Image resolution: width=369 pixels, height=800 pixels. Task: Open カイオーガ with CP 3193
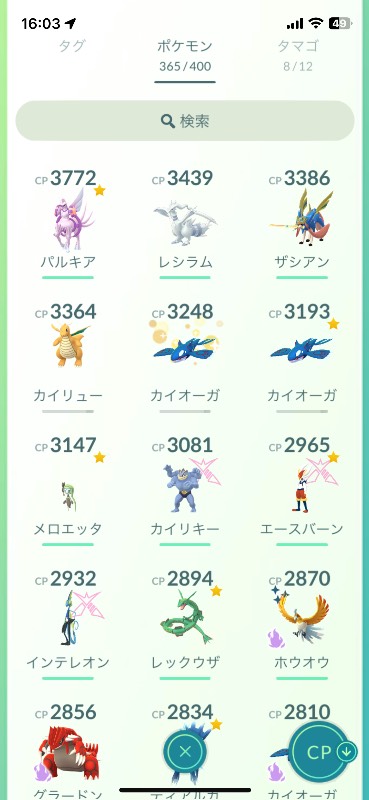point(302,357)
